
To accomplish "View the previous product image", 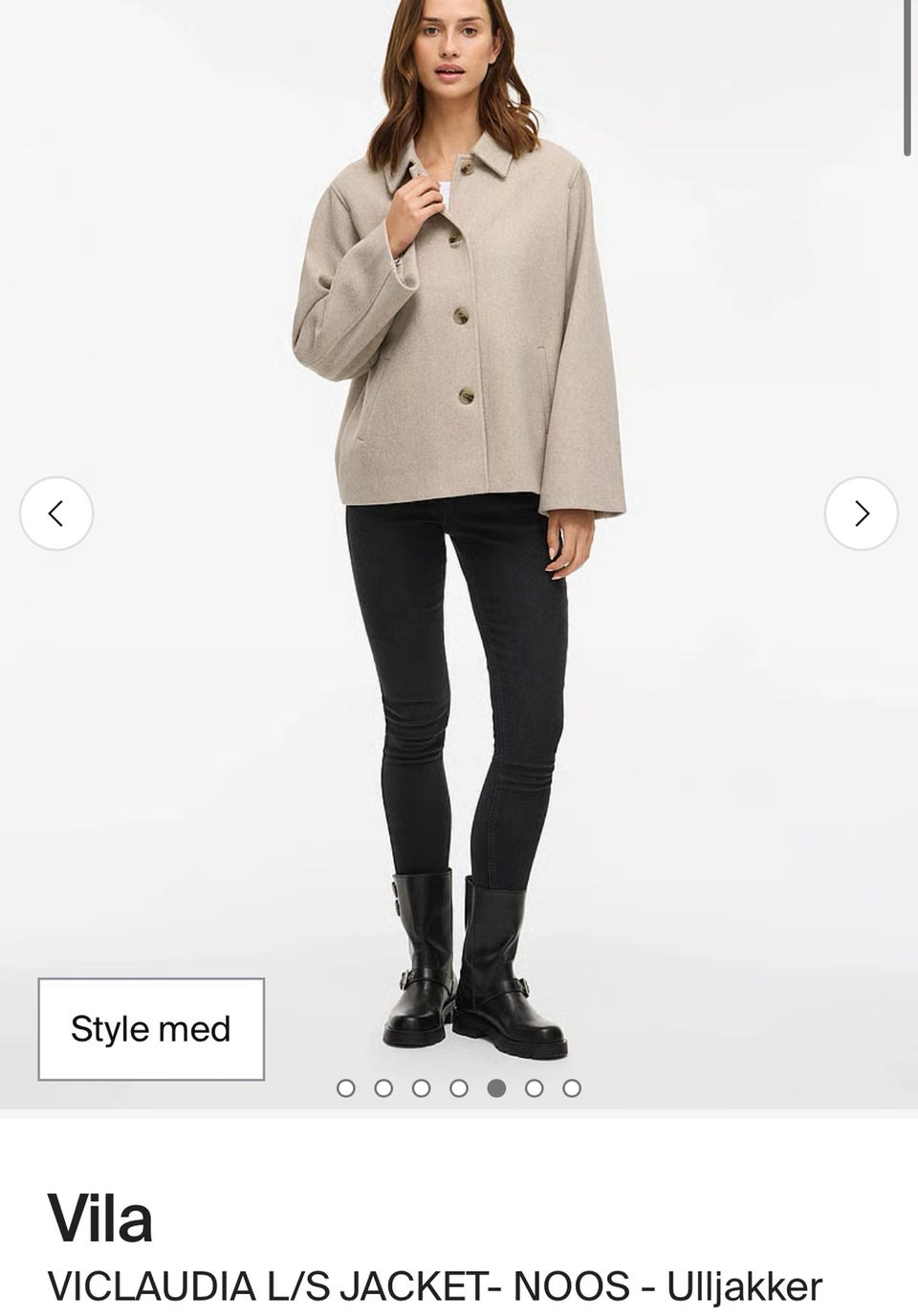I will 55,513.
